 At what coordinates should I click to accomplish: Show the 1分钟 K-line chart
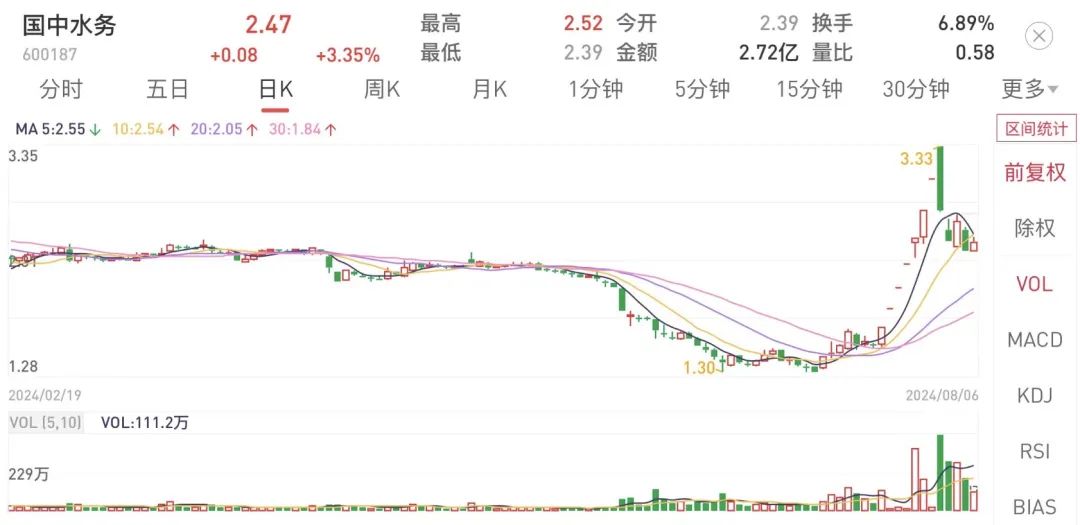[595, 89]
